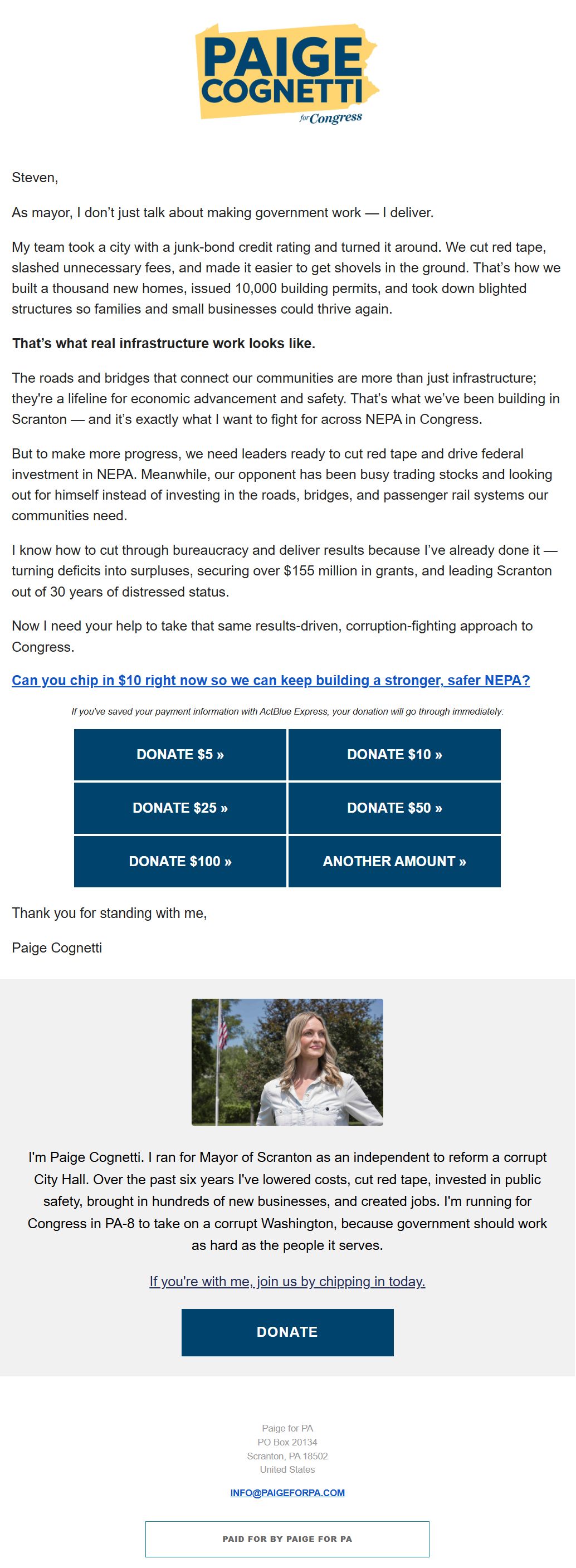Choose Another Amount to donate
The height and width of the screenshot is (1568, 576).
[394, 862]
